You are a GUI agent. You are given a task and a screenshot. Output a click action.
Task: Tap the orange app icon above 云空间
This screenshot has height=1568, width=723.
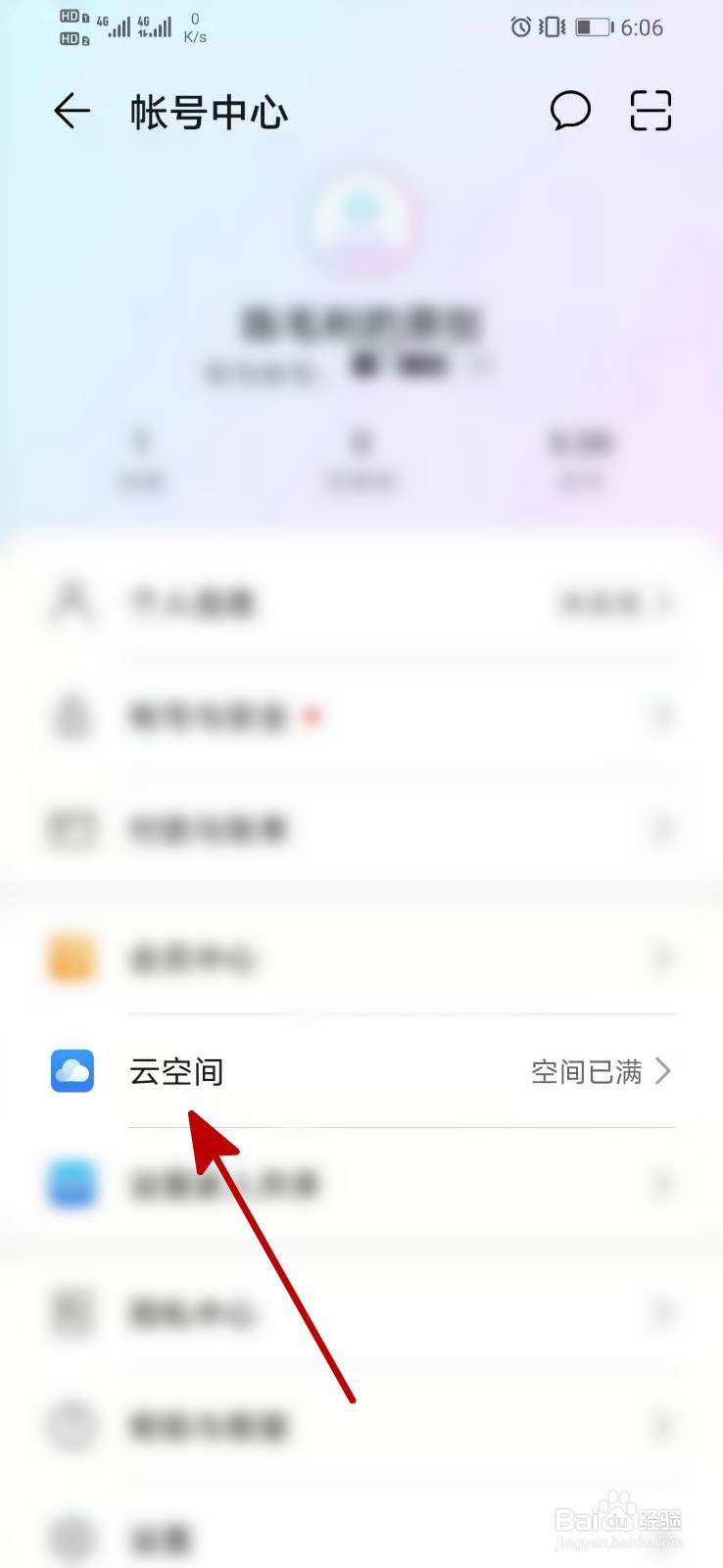(71, 958)
